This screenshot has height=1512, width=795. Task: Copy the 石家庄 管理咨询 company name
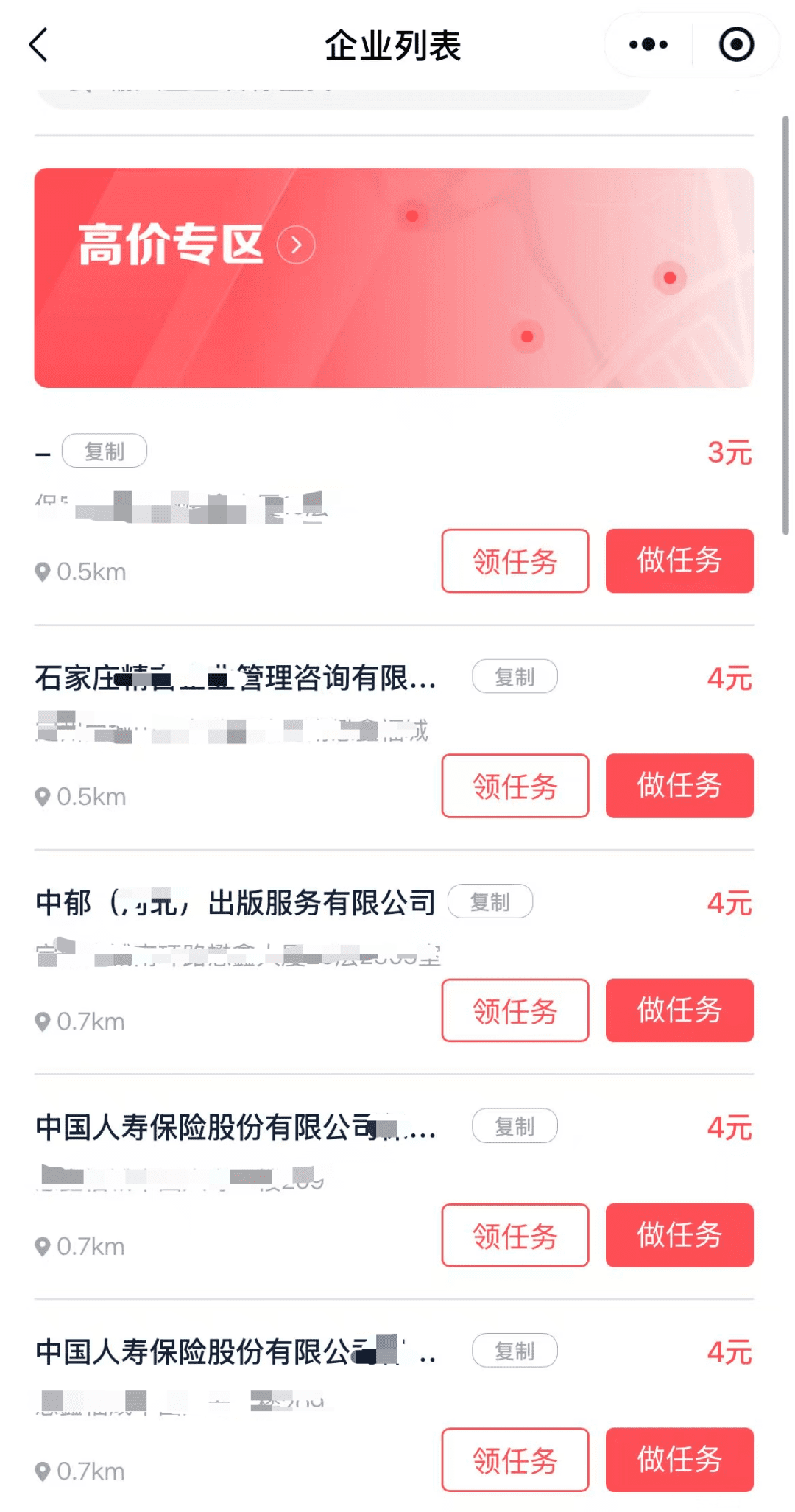point(515,676)
